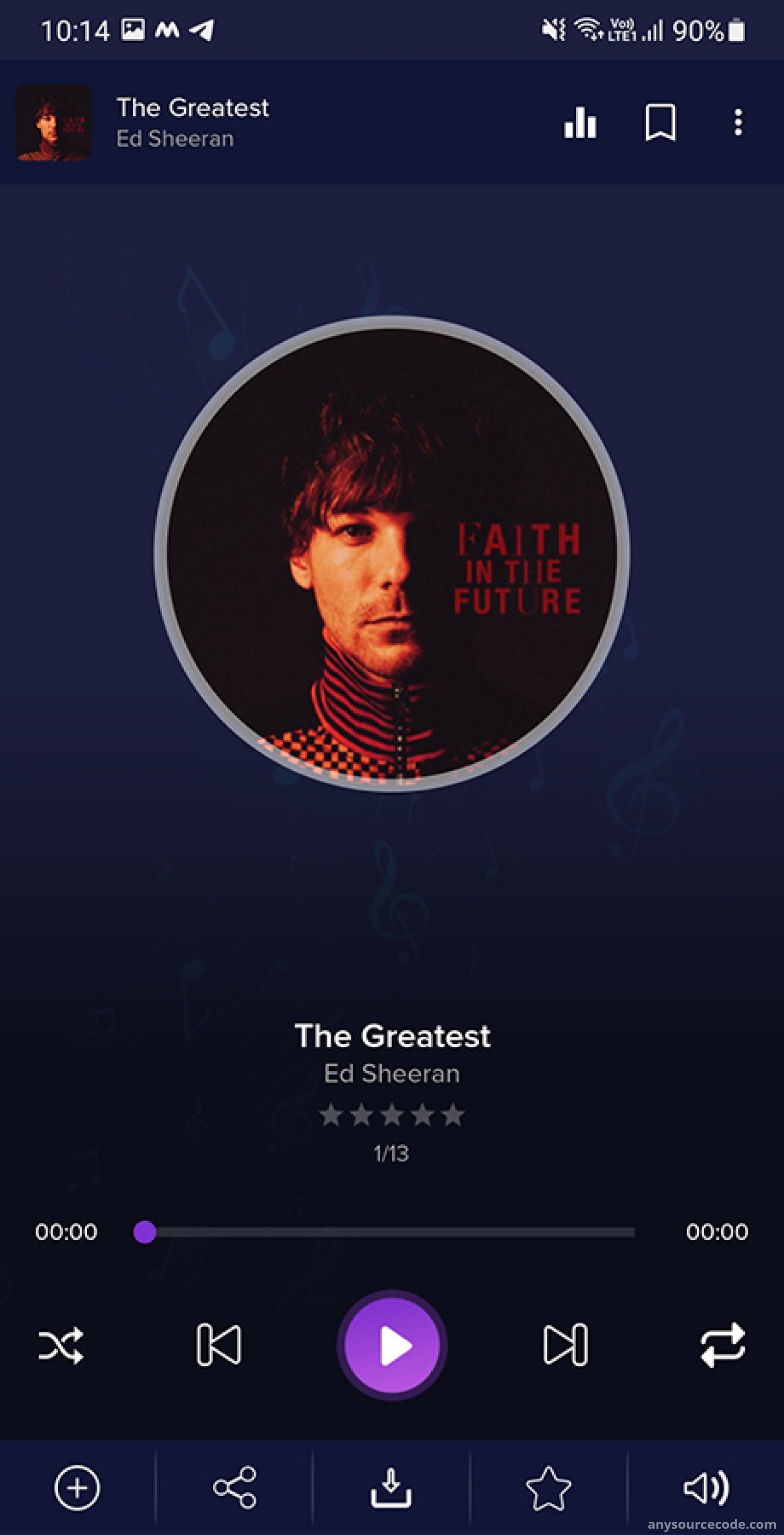Go back to the previous track
784x1535 pixels.
pos(219,1345)
